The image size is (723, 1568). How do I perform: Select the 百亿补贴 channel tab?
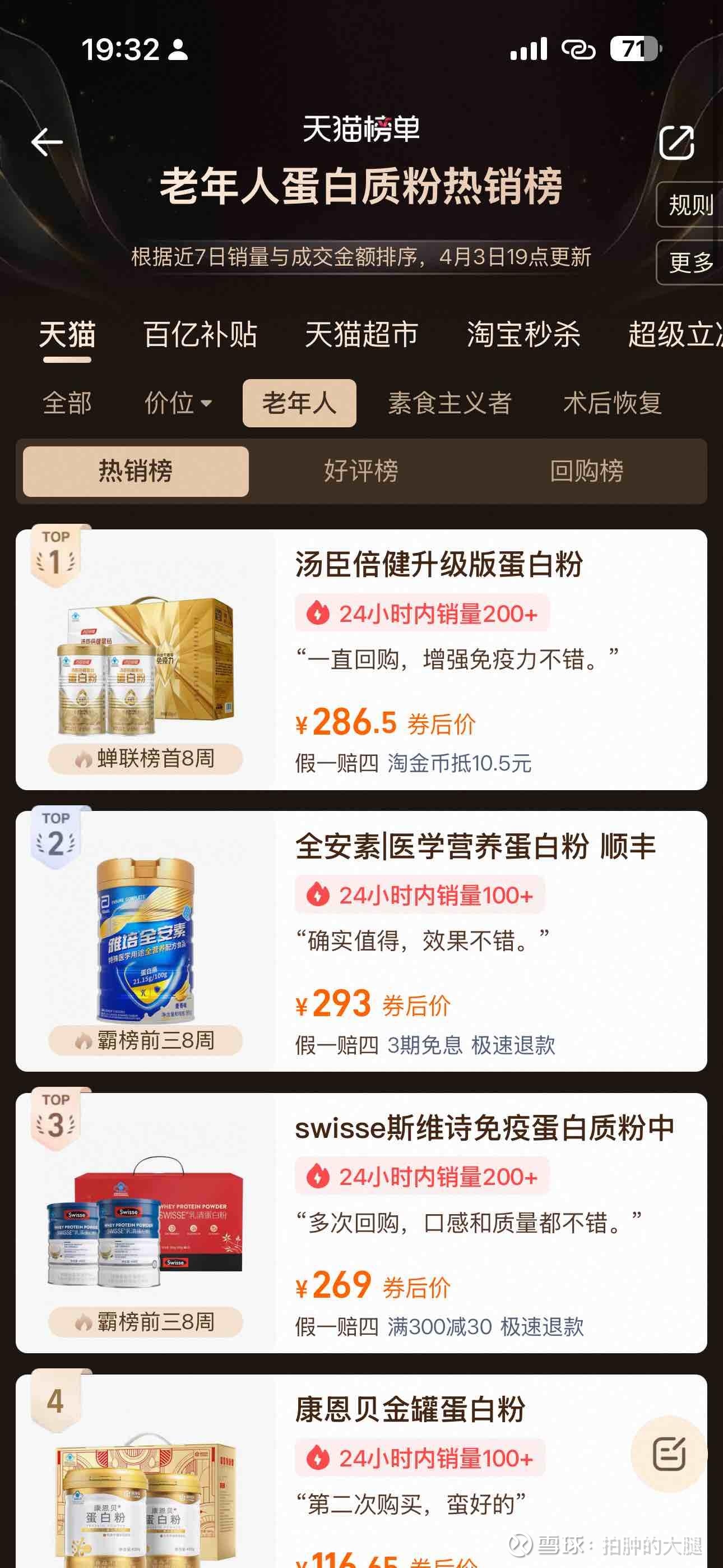point(201,334)
